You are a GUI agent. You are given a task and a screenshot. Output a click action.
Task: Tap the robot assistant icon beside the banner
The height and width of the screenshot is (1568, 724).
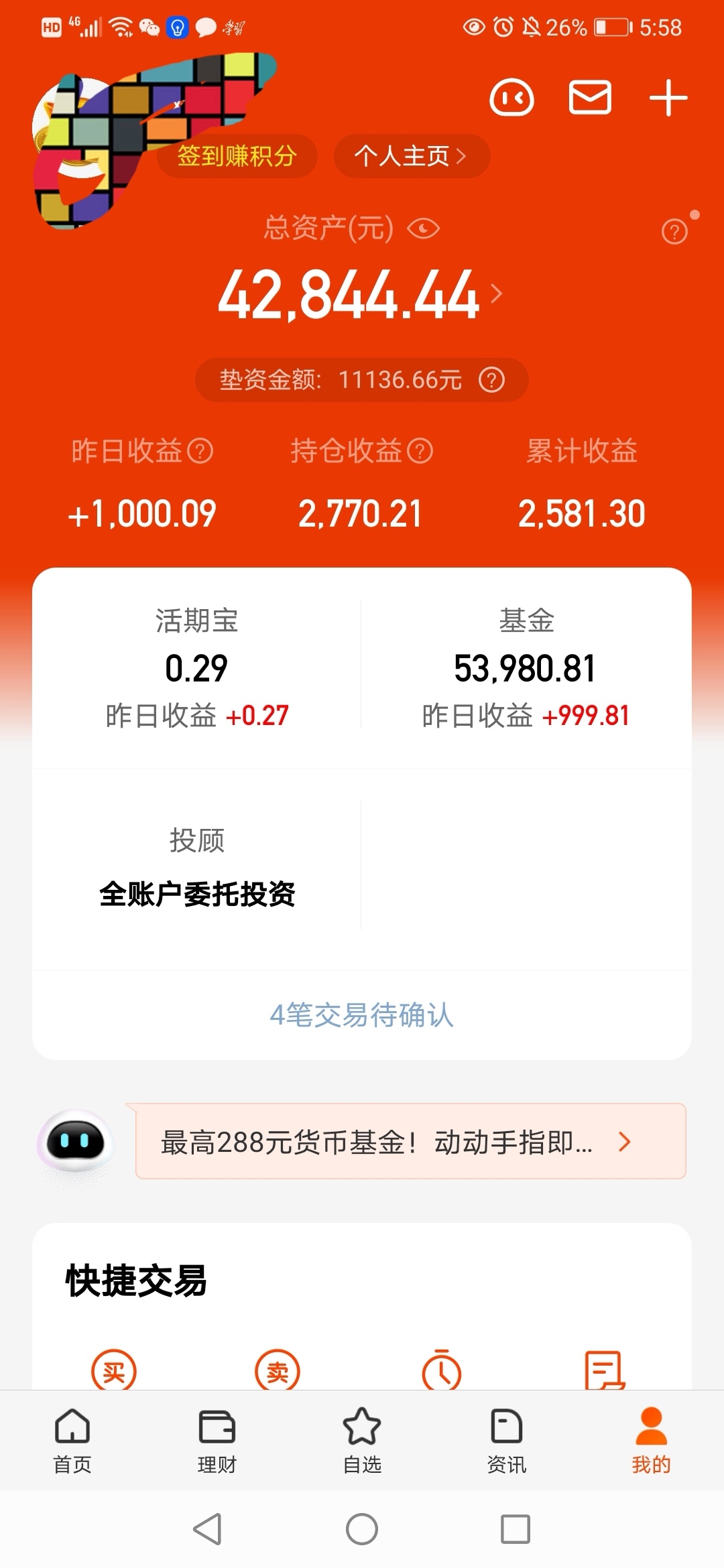click(75, 1143)
